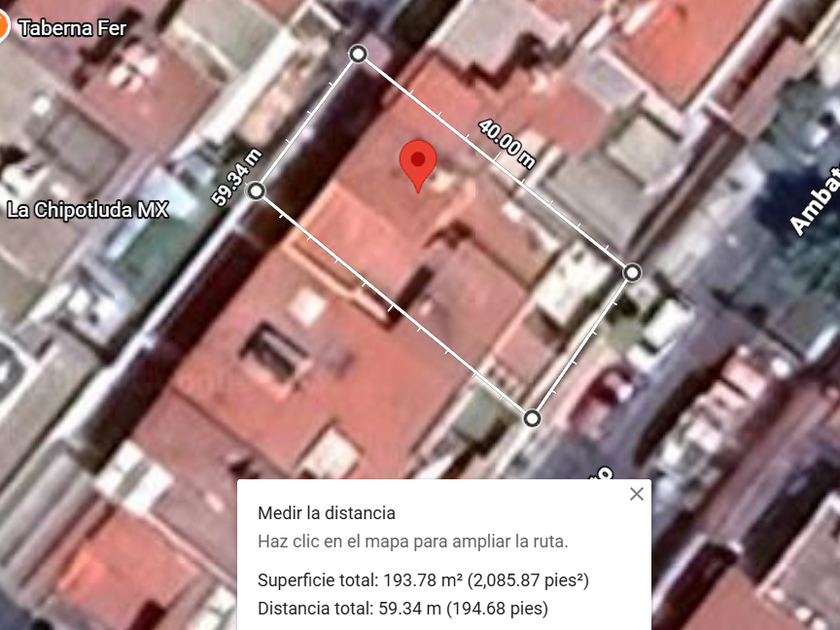
Task: Open the Taberna Fer place label
Action: (x=72, y=28)
